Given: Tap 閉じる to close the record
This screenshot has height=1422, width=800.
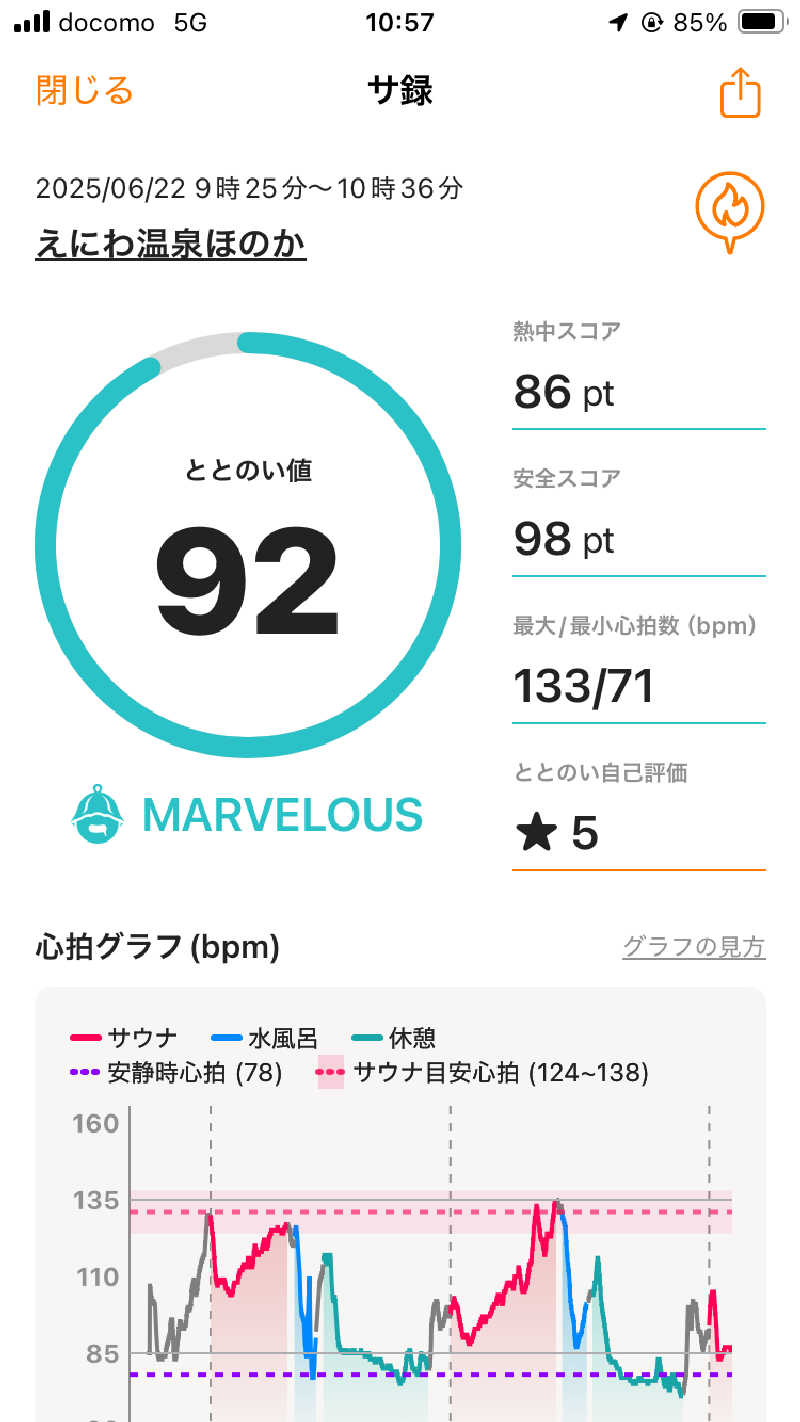Looking at the screenshot, I should tap(85, 91).
